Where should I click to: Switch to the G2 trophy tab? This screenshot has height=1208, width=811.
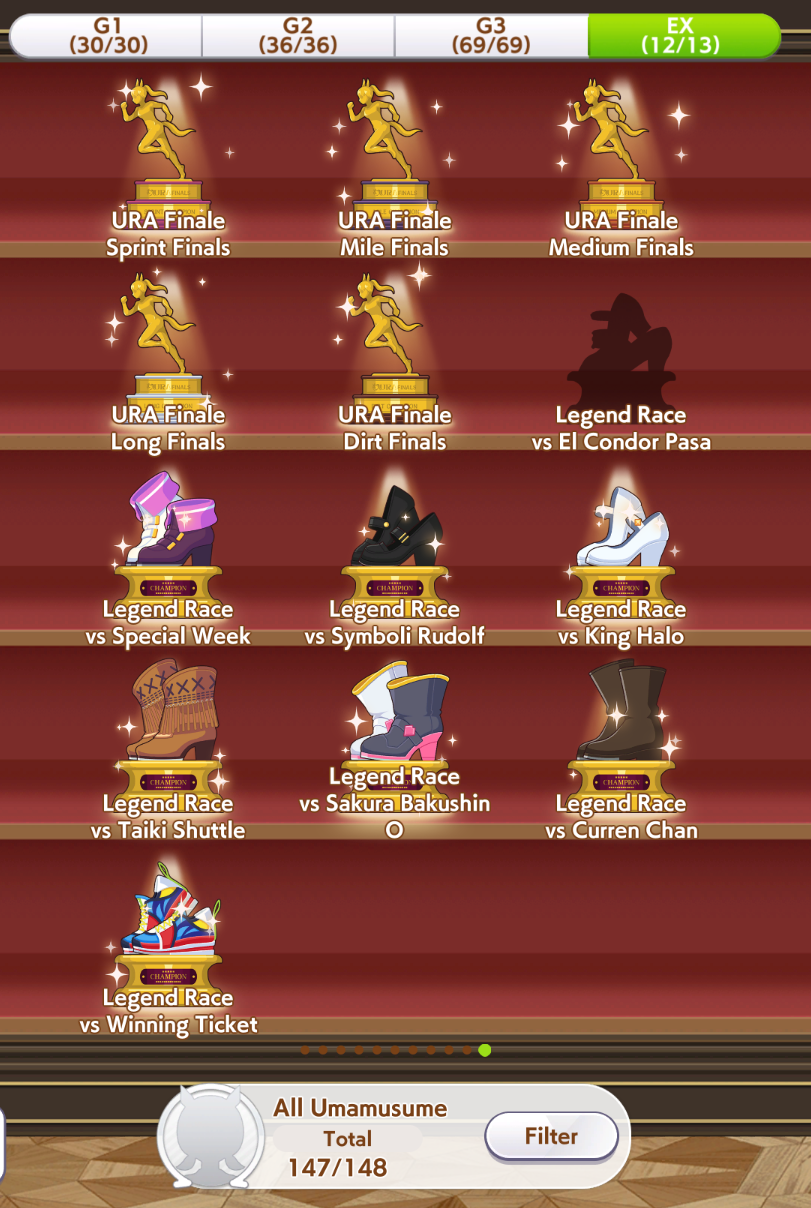pyautogui.click(x=298, y=35)
